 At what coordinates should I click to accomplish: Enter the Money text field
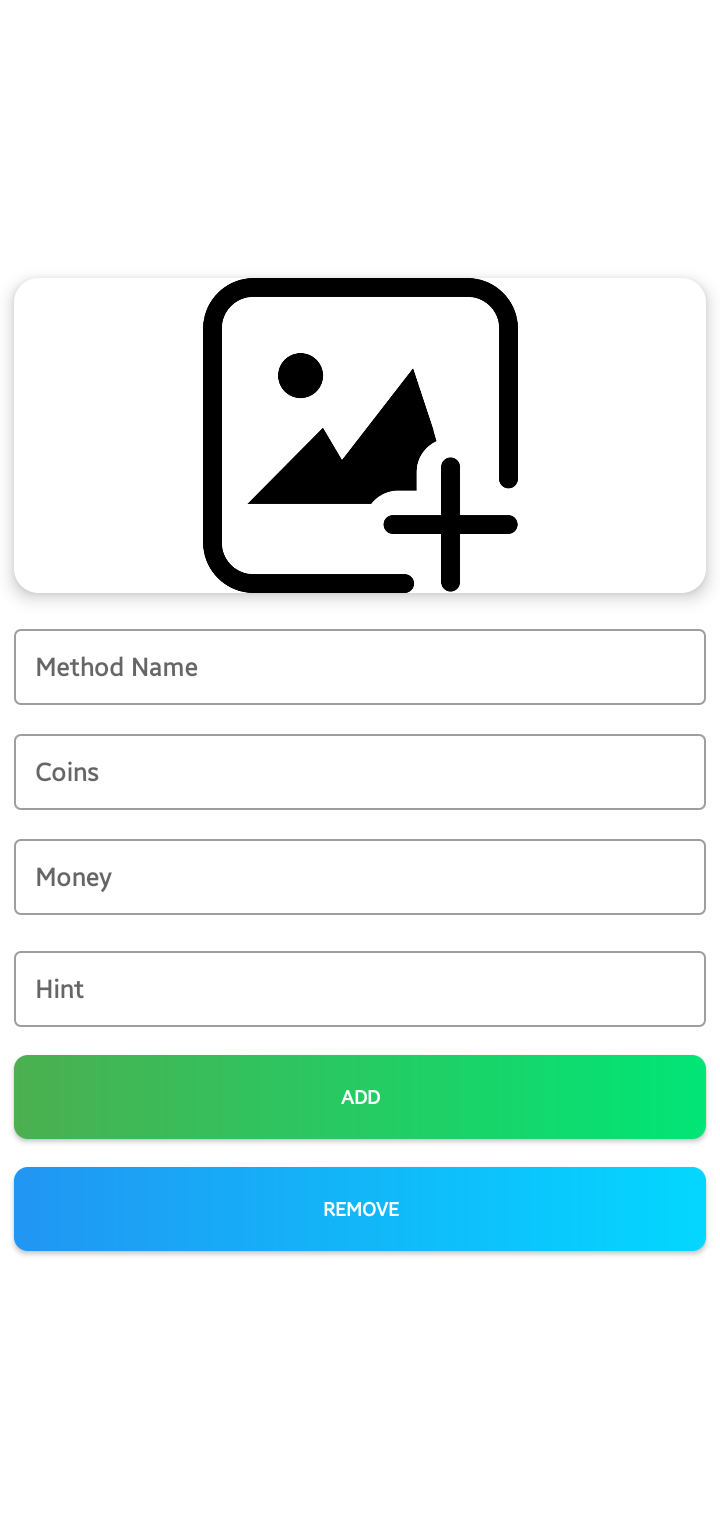[360, 877]
